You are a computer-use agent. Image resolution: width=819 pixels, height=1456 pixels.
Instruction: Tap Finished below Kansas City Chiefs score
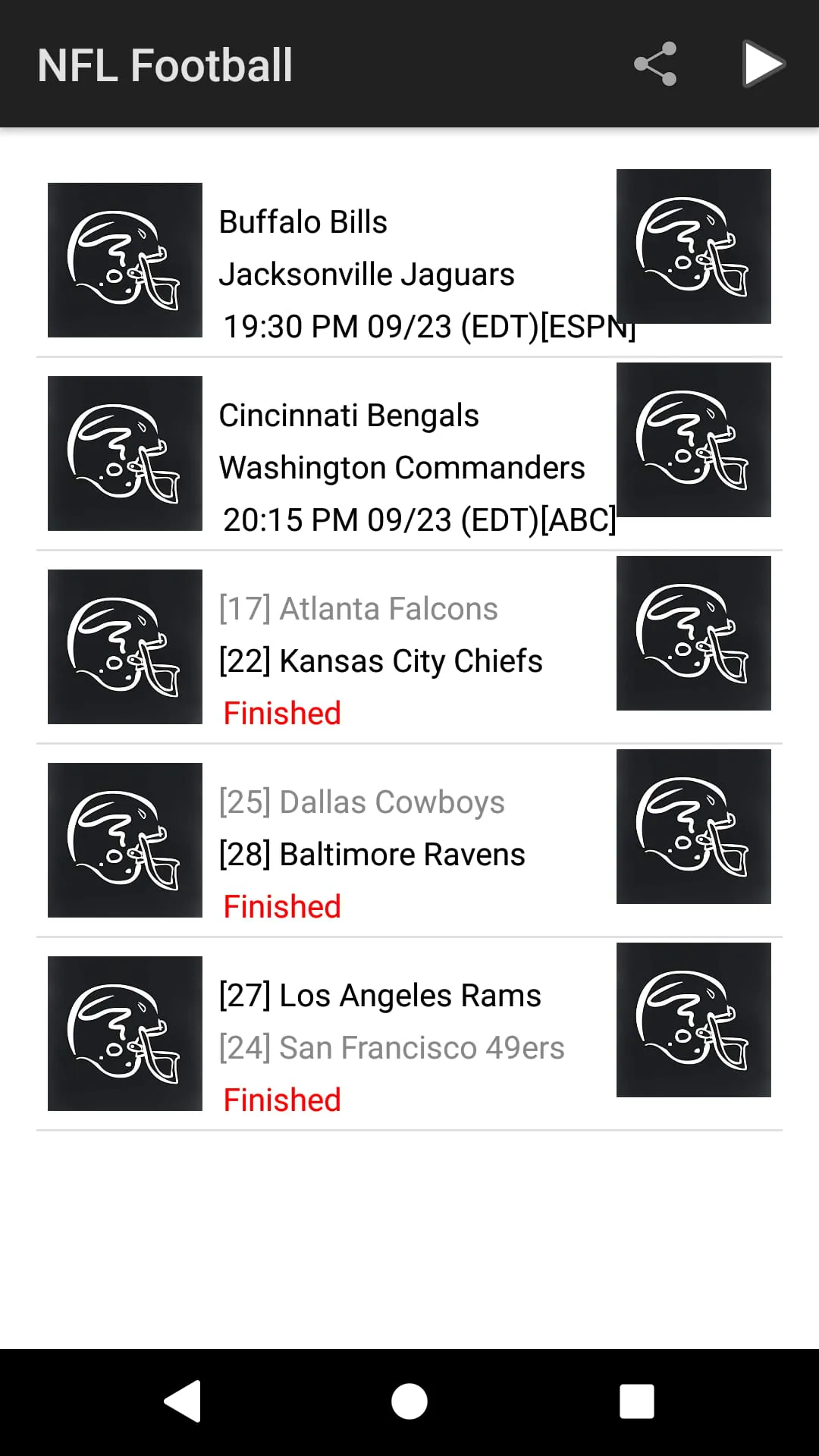tap(281, 712)
